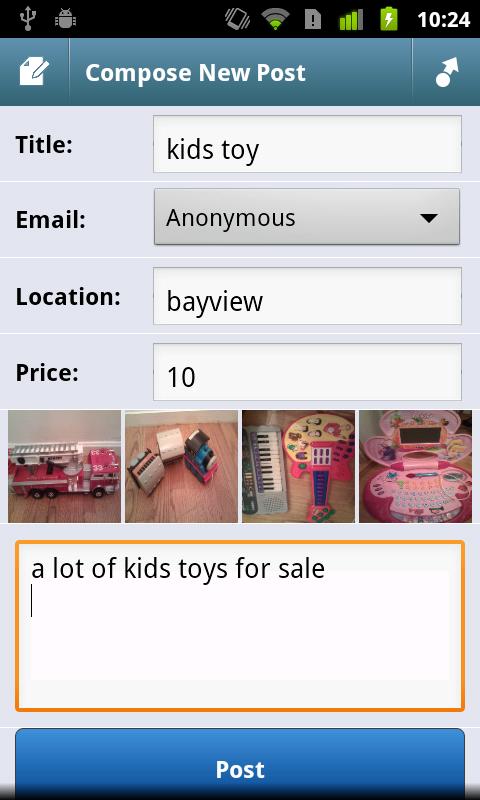Open the arrow icon in top-right corner

click(447, 72)
